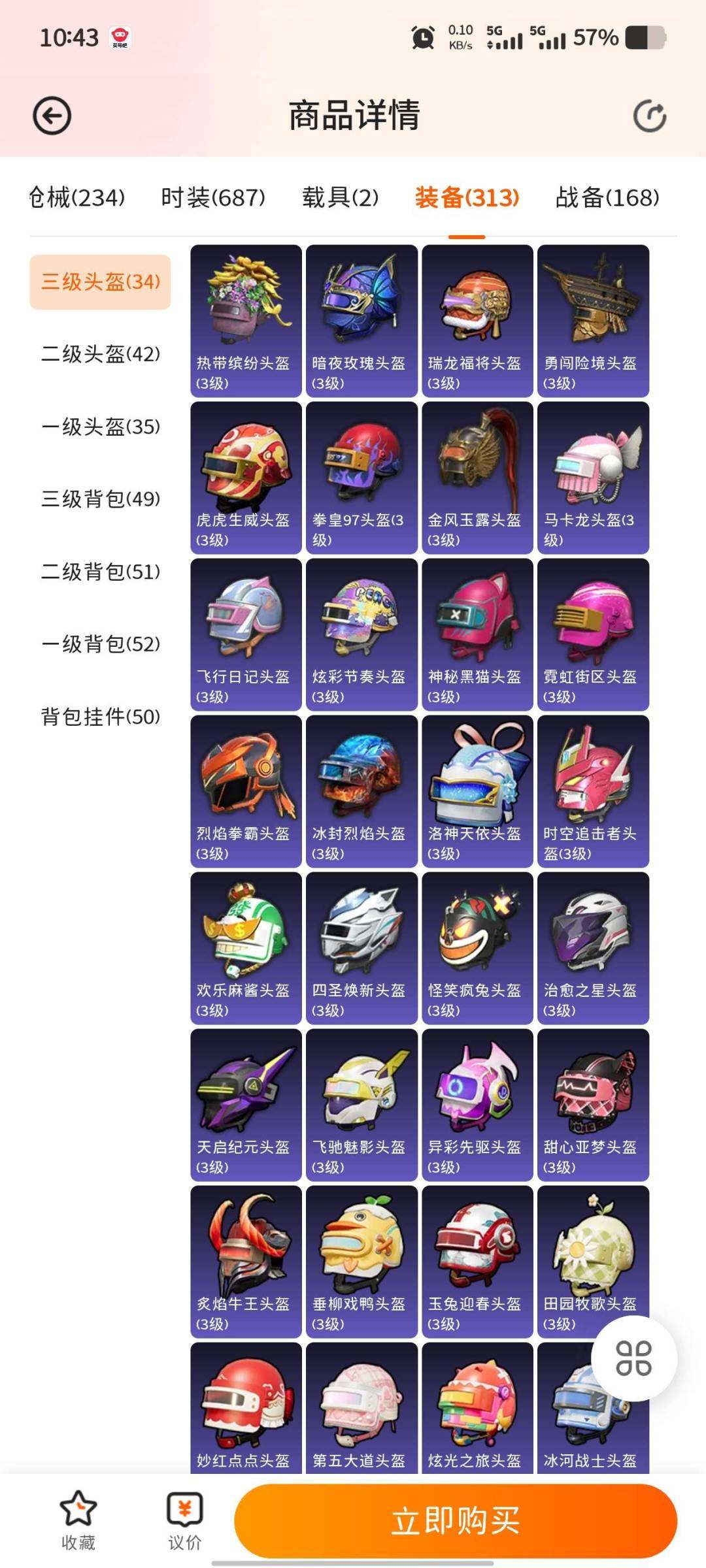This screenshot has height=1568, width=706.
Task: Switch to the 时装(687) tab
Action: pos(213,197)
